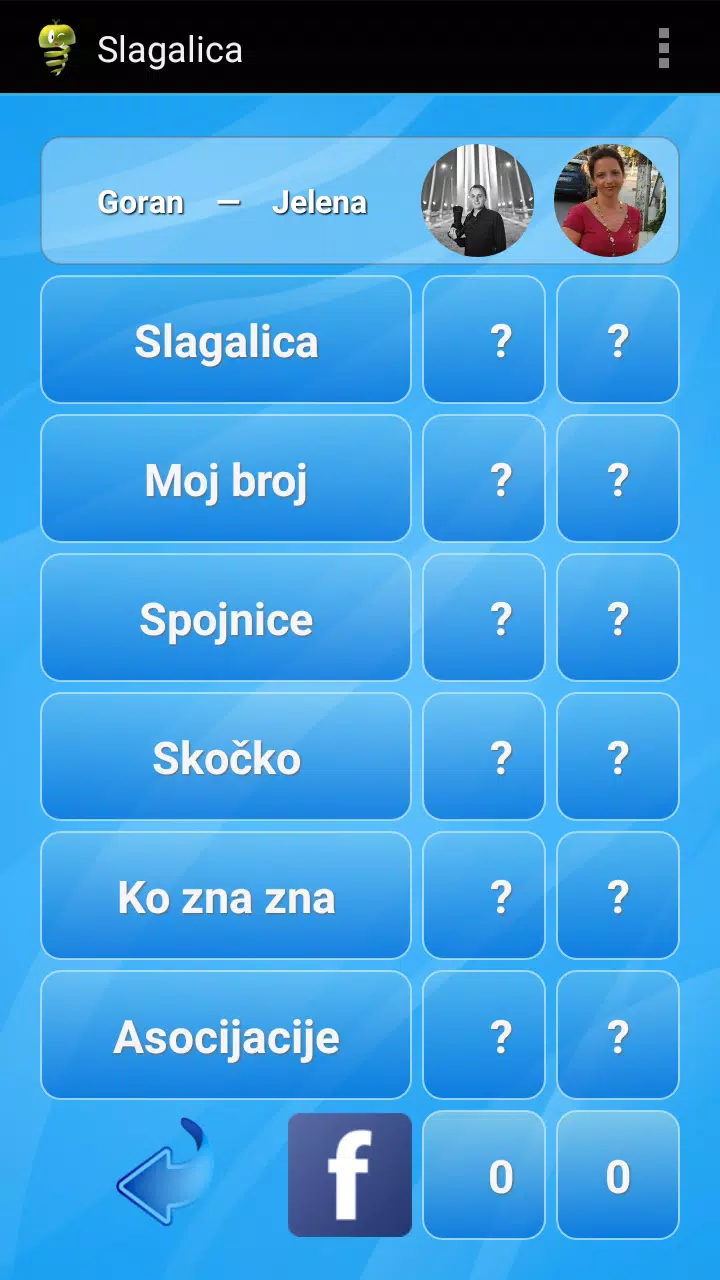Open Jelena's profile picture
Image resolution: width=720 pixels, height=1280 pixels.
[x=611, y=200]
